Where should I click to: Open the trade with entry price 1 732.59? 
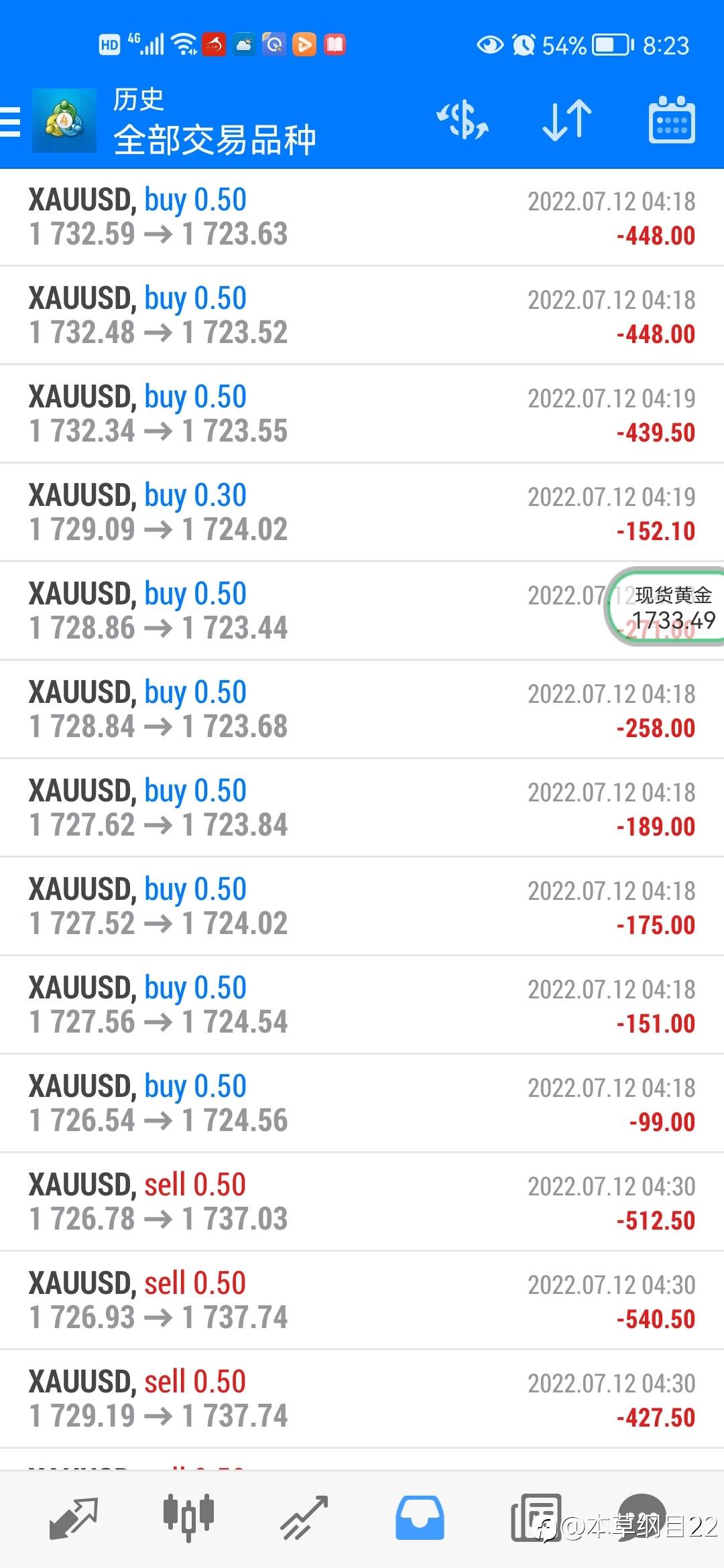point(362,217)
